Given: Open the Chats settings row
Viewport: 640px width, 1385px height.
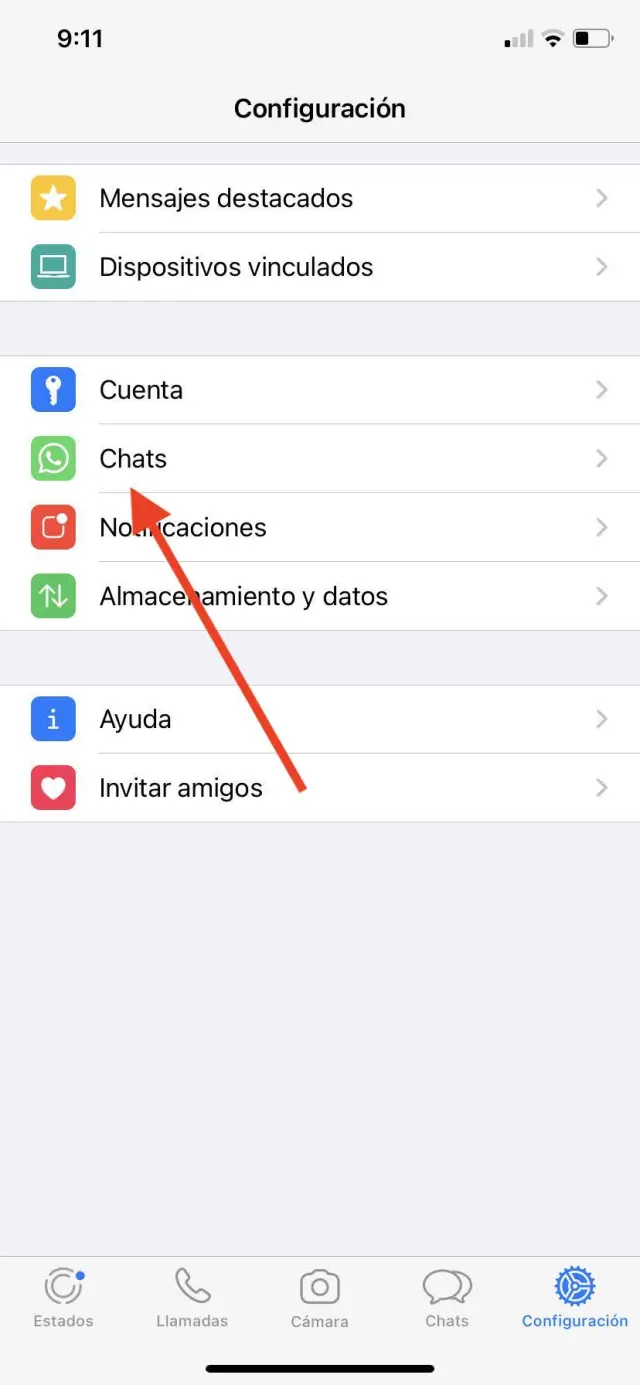Looking at the screenshot, I should click(x=320, y=459).
